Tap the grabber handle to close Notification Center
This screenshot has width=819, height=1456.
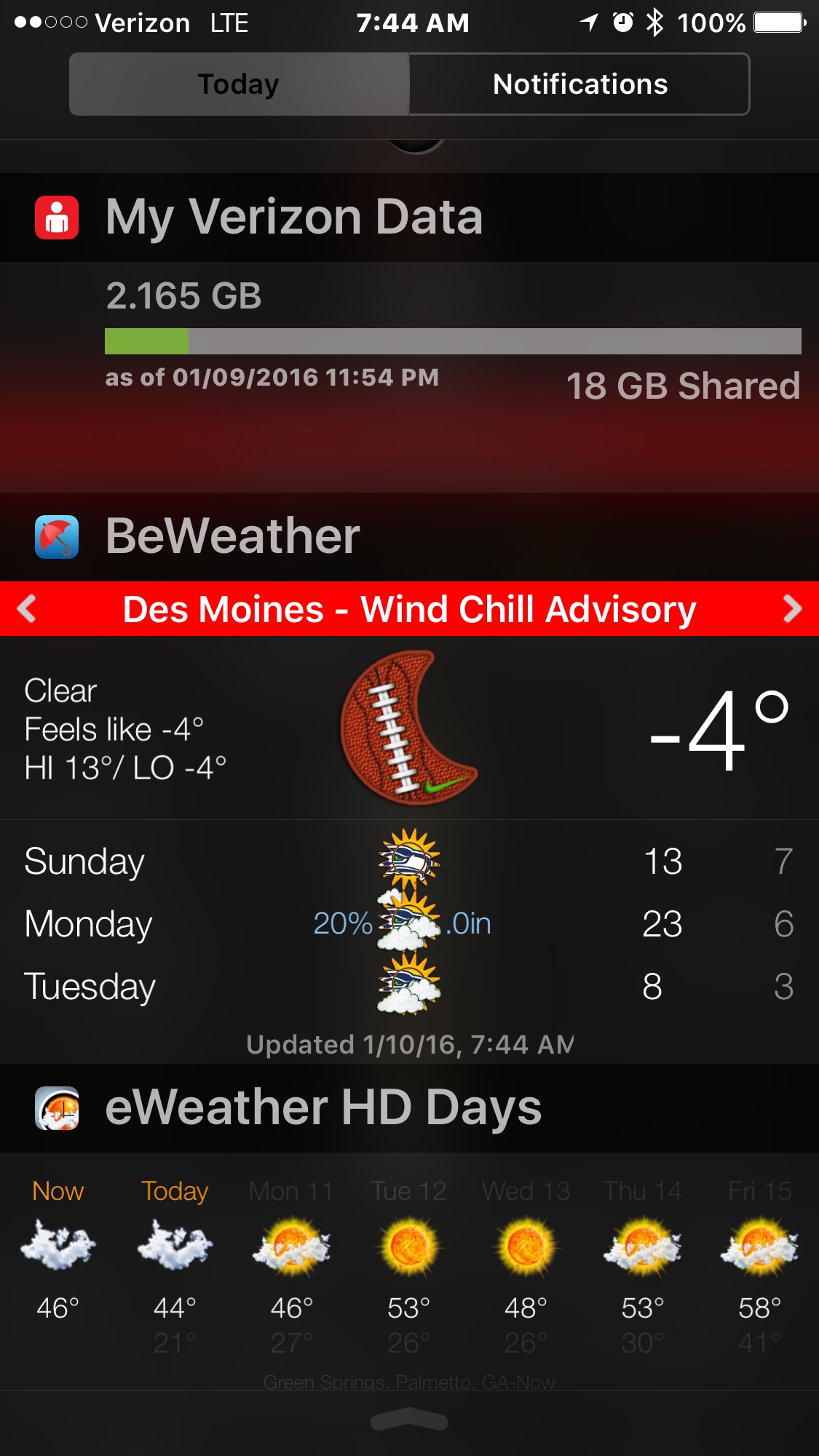[409, 1420]
